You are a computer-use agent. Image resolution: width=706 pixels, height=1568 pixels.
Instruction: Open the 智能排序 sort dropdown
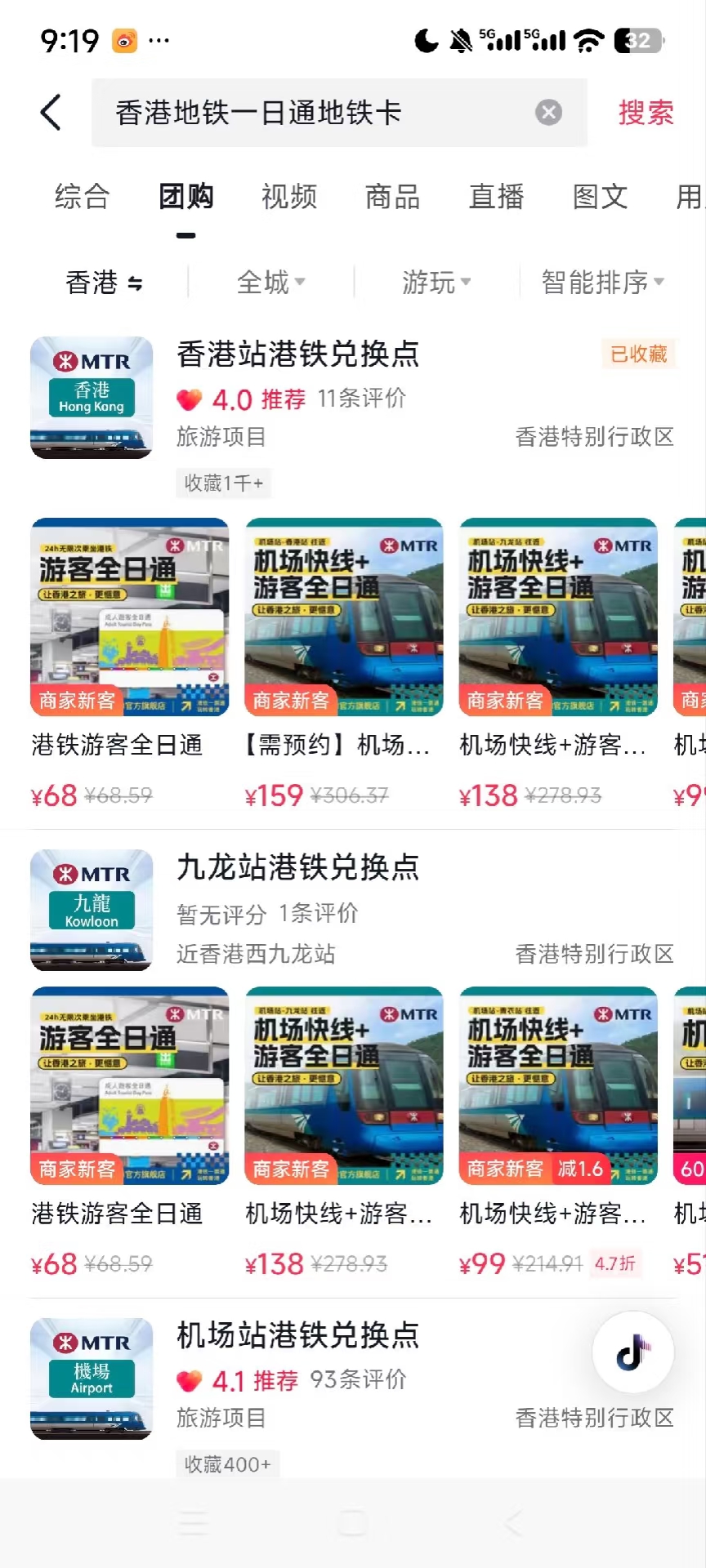602,283
